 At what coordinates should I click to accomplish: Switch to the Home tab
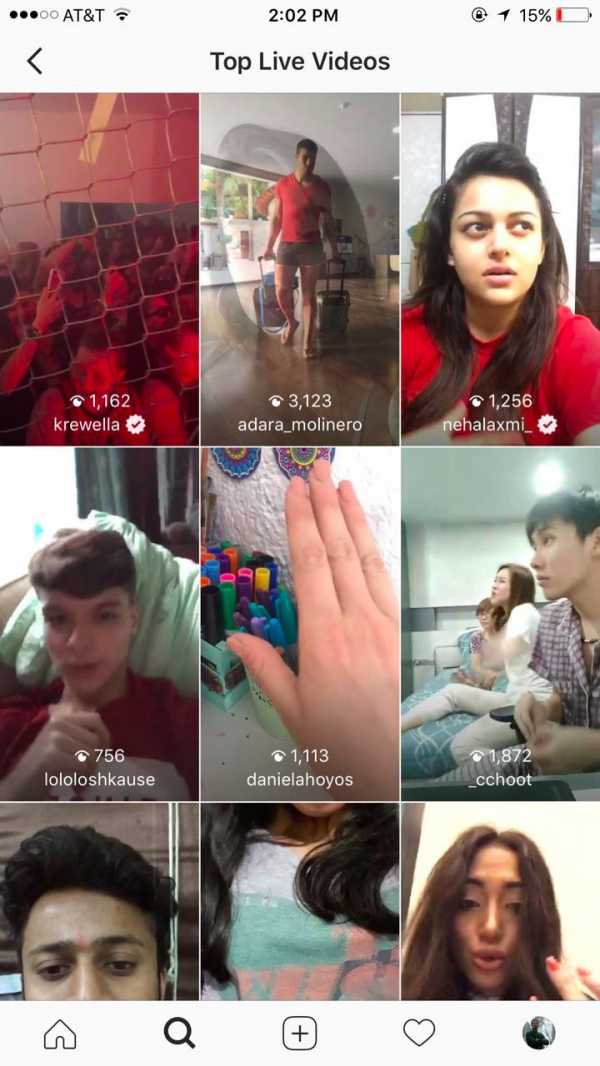pos(60,1034)
